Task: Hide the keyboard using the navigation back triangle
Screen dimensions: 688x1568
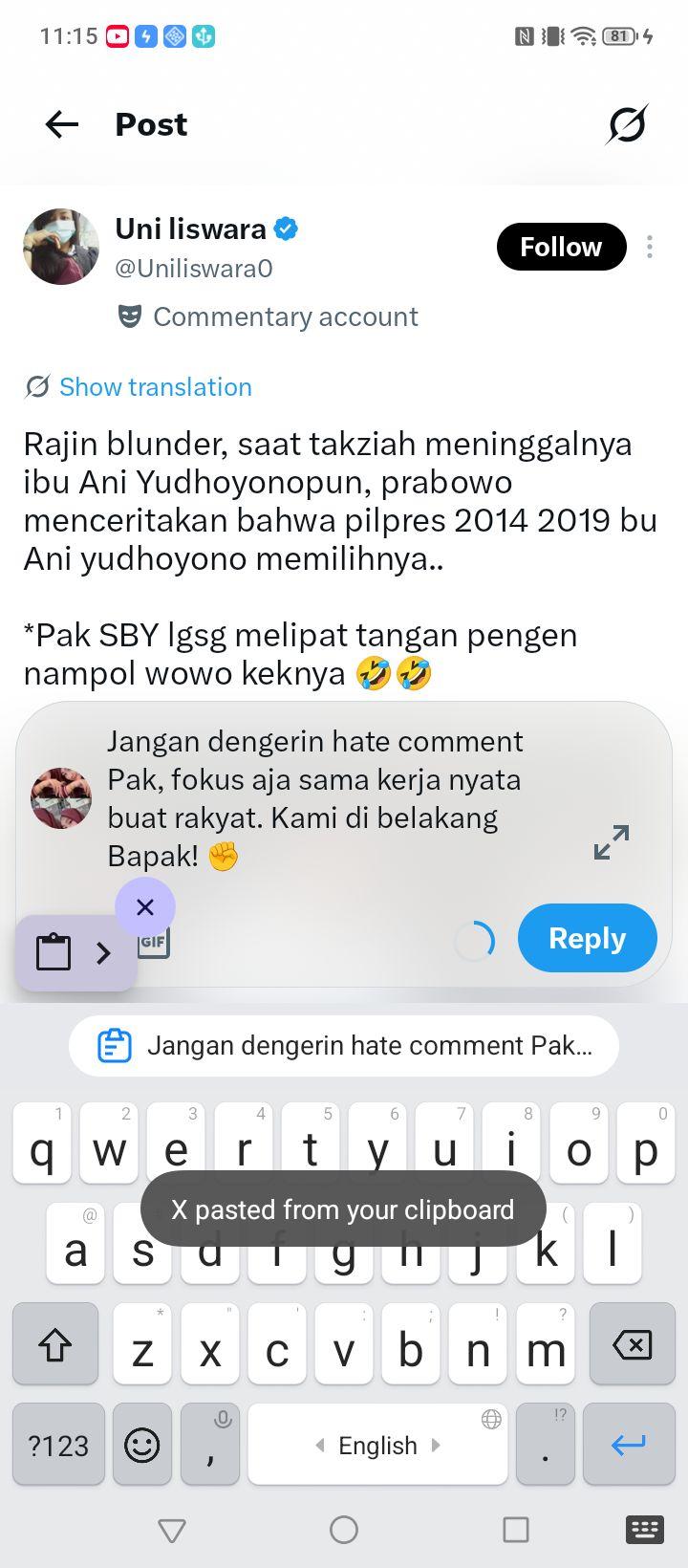Action: pyautogui.click(x=172, y=1531)
